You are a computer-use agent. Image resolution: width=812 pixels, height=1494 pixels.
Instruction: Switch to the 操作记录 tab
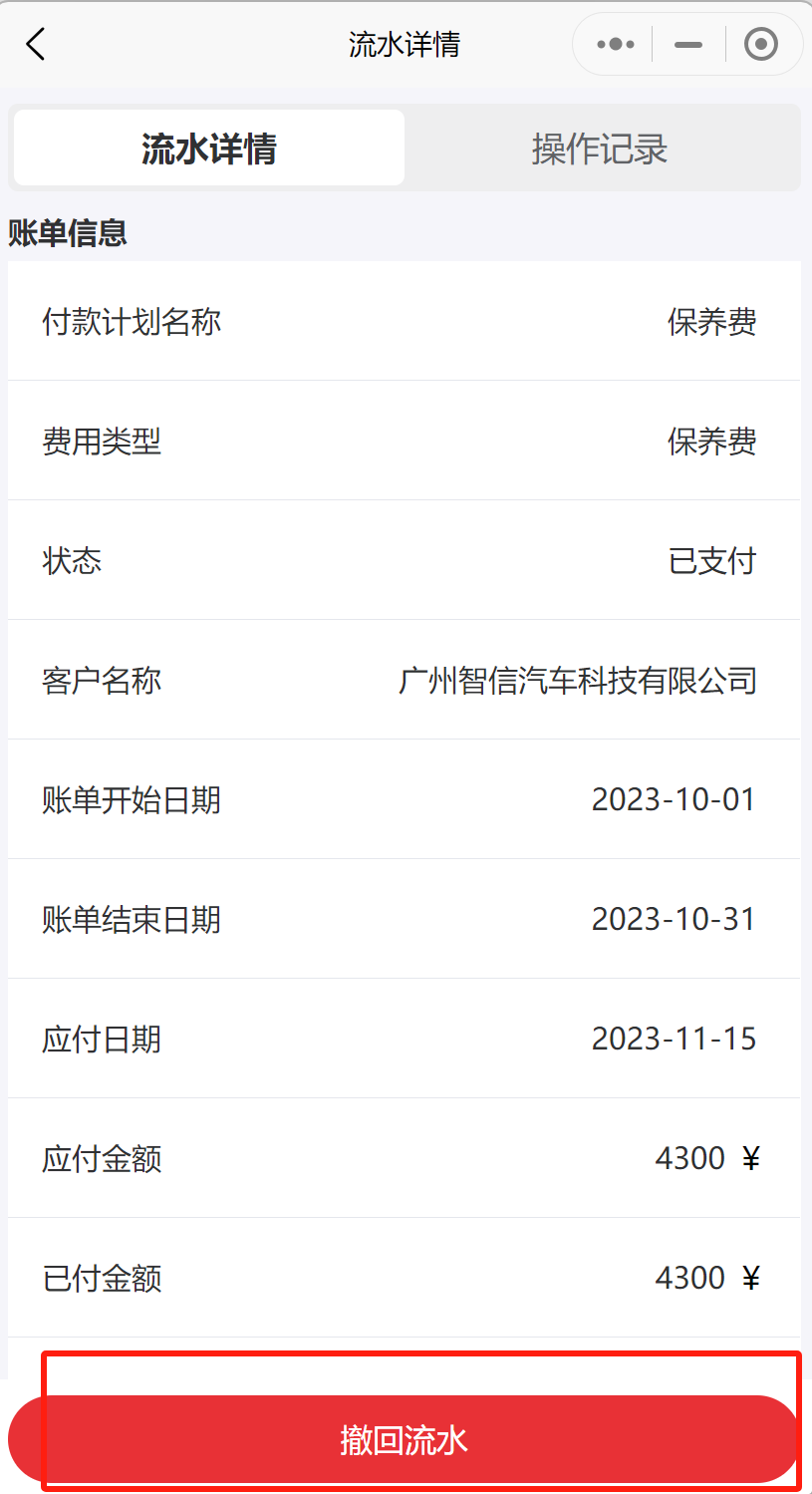[x=600, y=149]
